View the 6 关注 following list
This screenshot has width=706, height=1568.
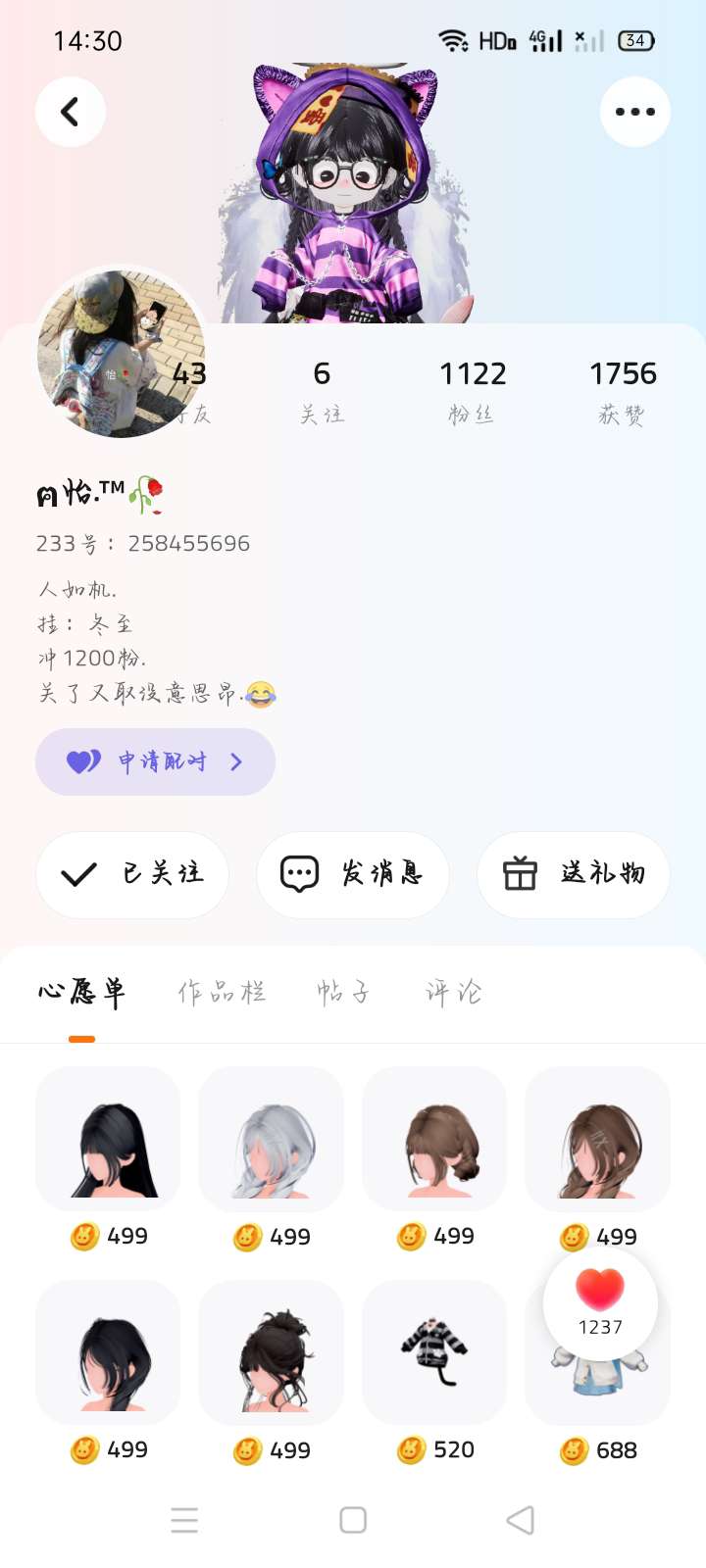pos(322,392)
